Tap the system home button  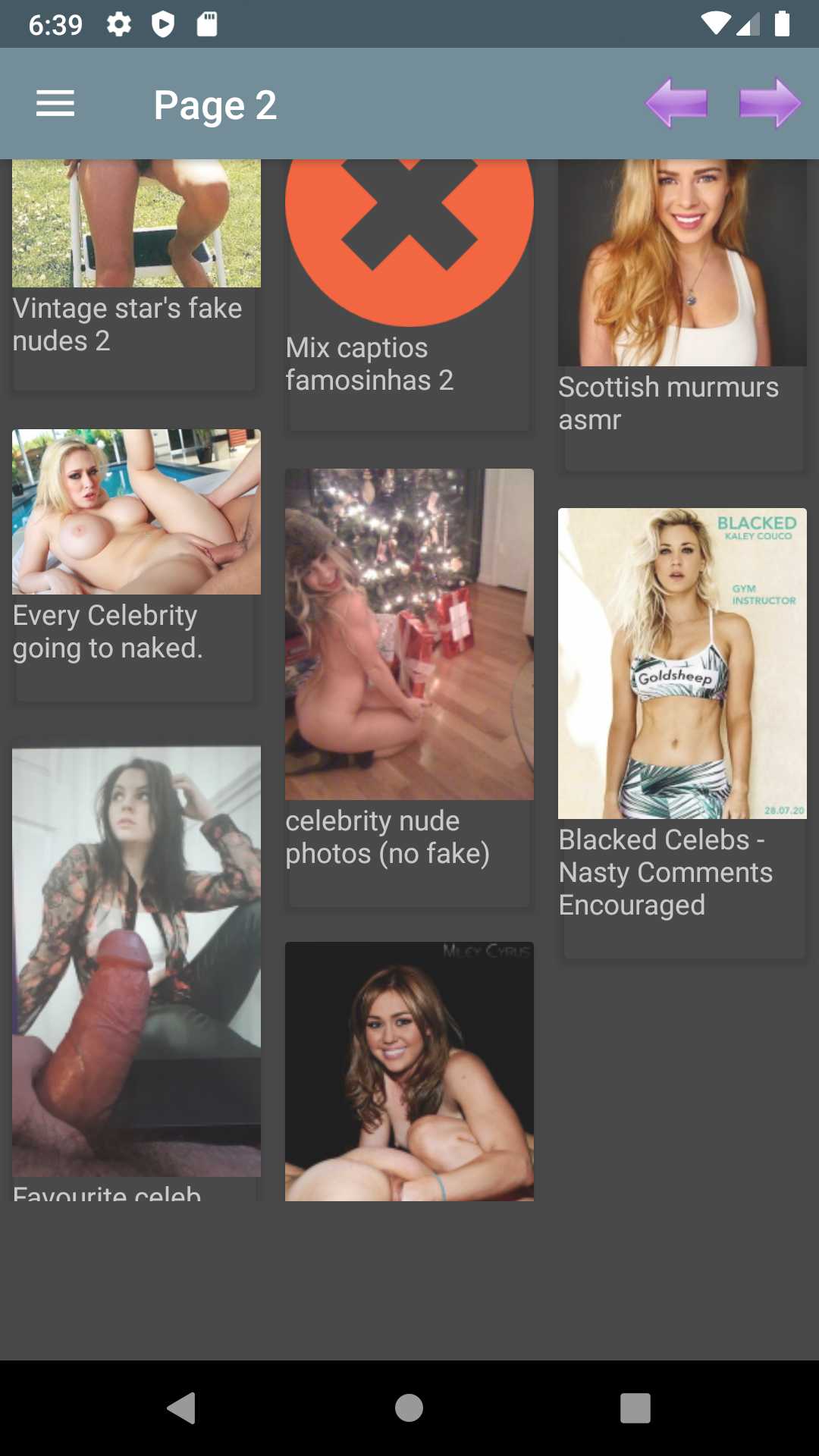tap(409, 1408)
